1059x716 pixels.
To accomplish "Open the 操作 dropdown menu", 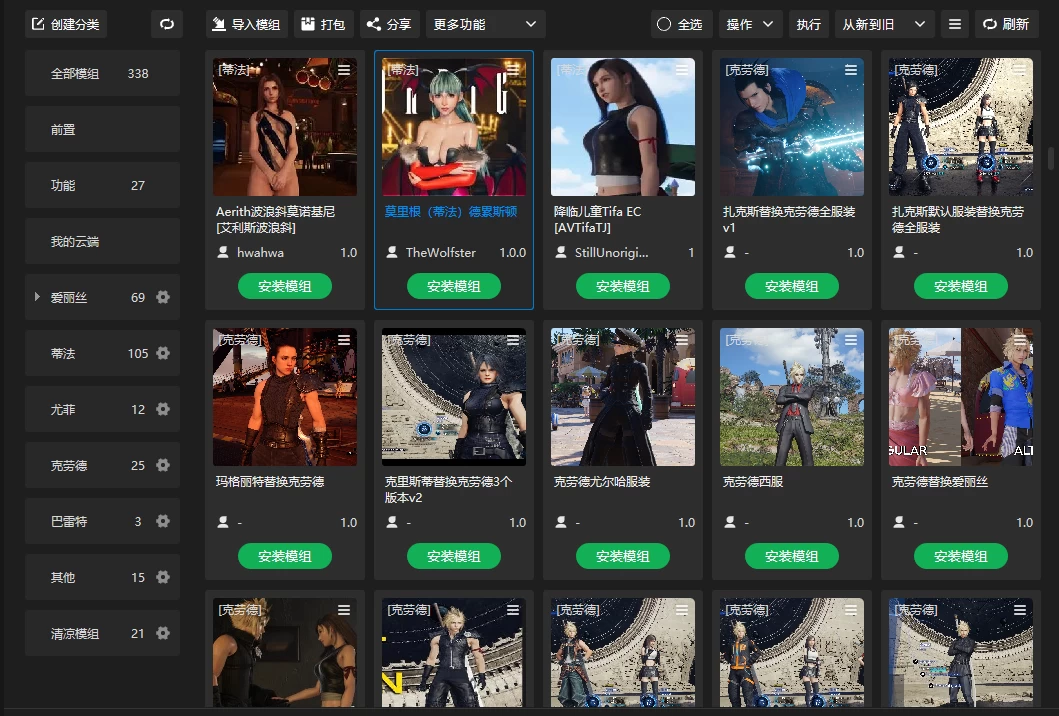I will tap(749, 24).
